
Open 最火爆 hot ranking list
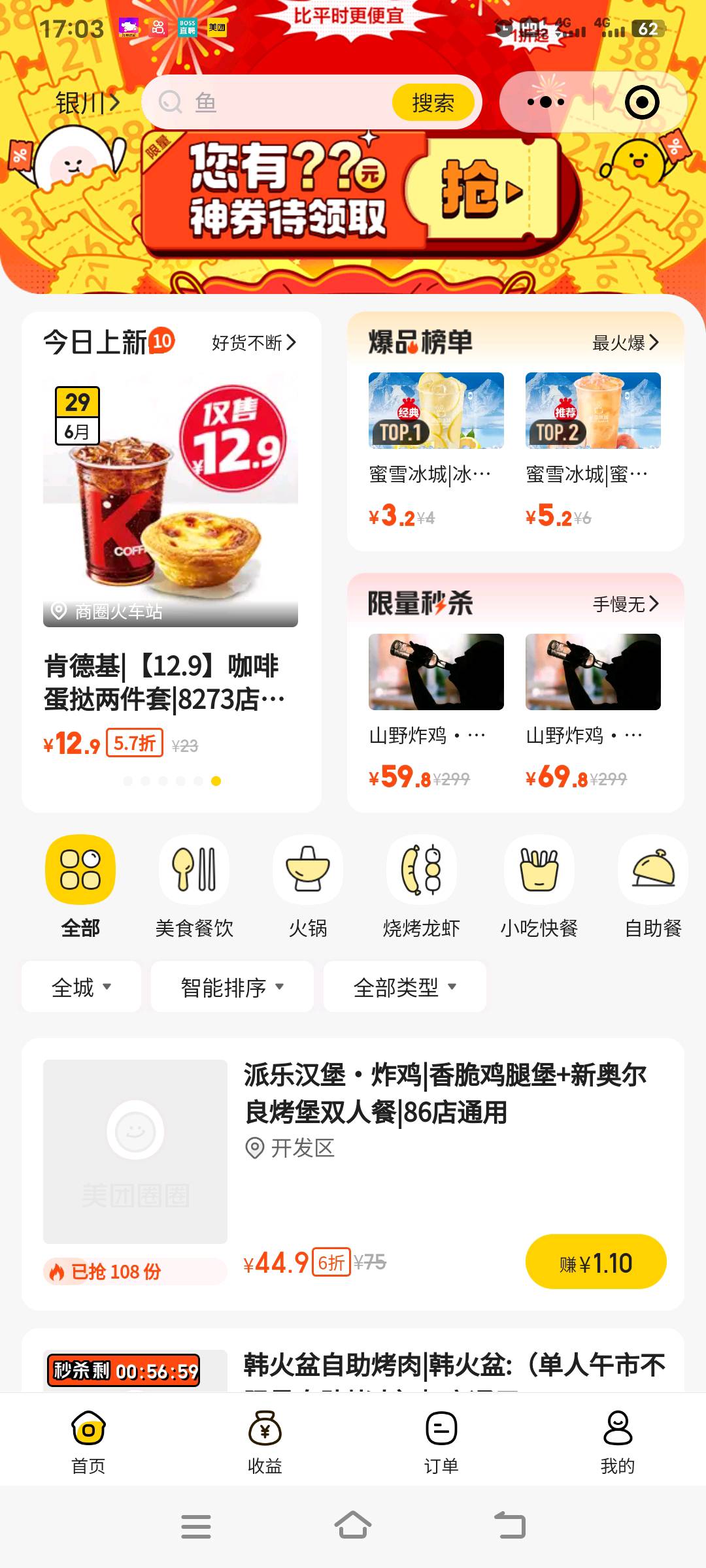tap(625, 342)
